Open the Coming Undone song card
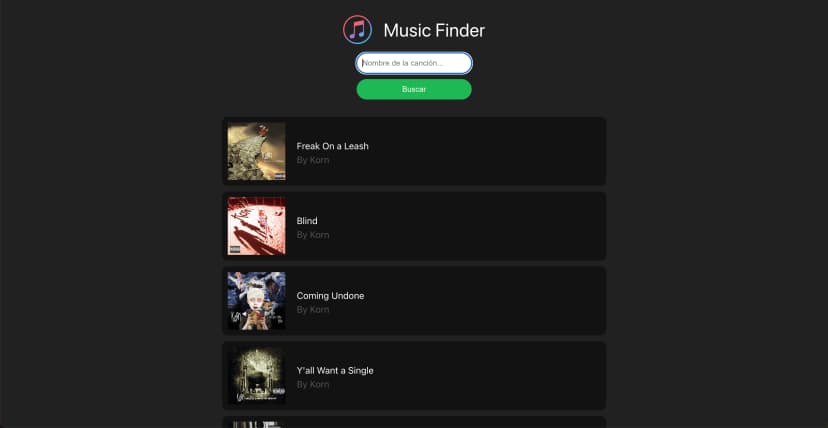Screen dimensions: 828x428 413,301
